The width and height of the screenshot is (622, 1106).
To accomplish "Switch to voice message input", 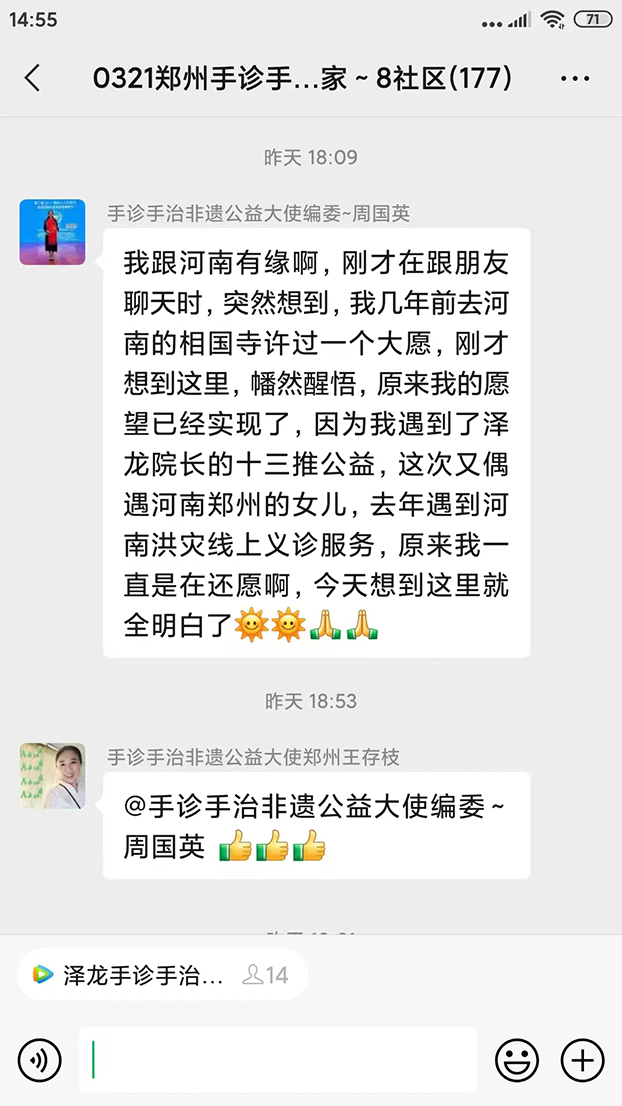I will 40,1060.
